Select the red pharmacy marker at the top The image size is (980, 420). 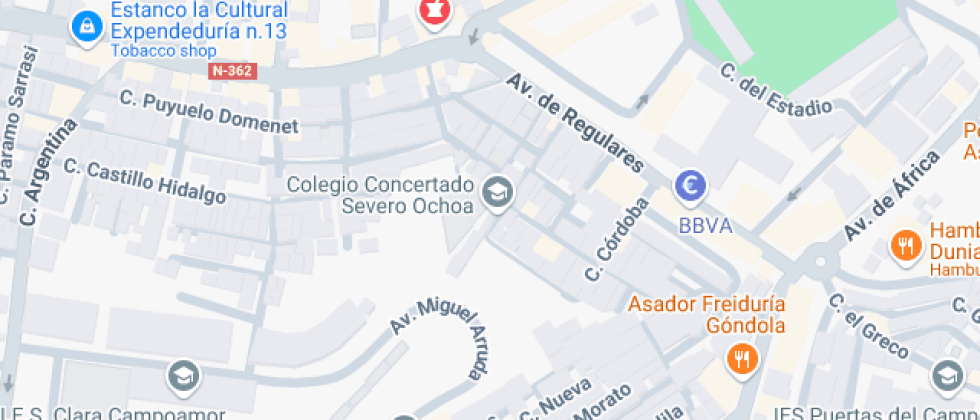click(435, 12)
